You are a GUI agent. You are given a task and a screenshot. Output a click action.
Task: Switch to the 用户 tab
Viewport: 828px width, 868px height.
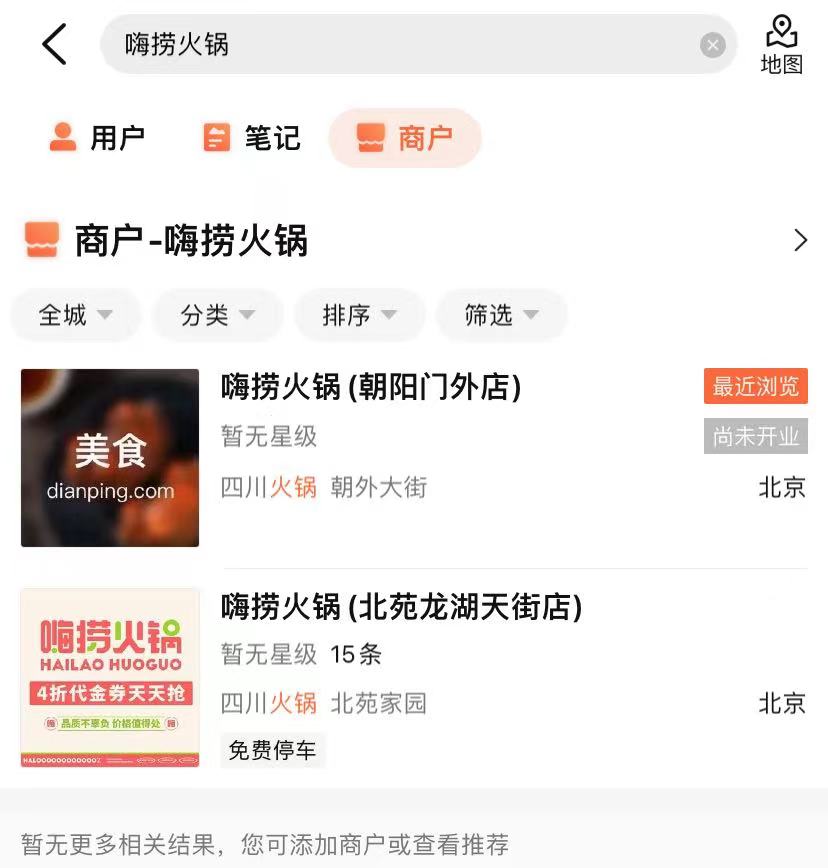(x=98, y=138)
